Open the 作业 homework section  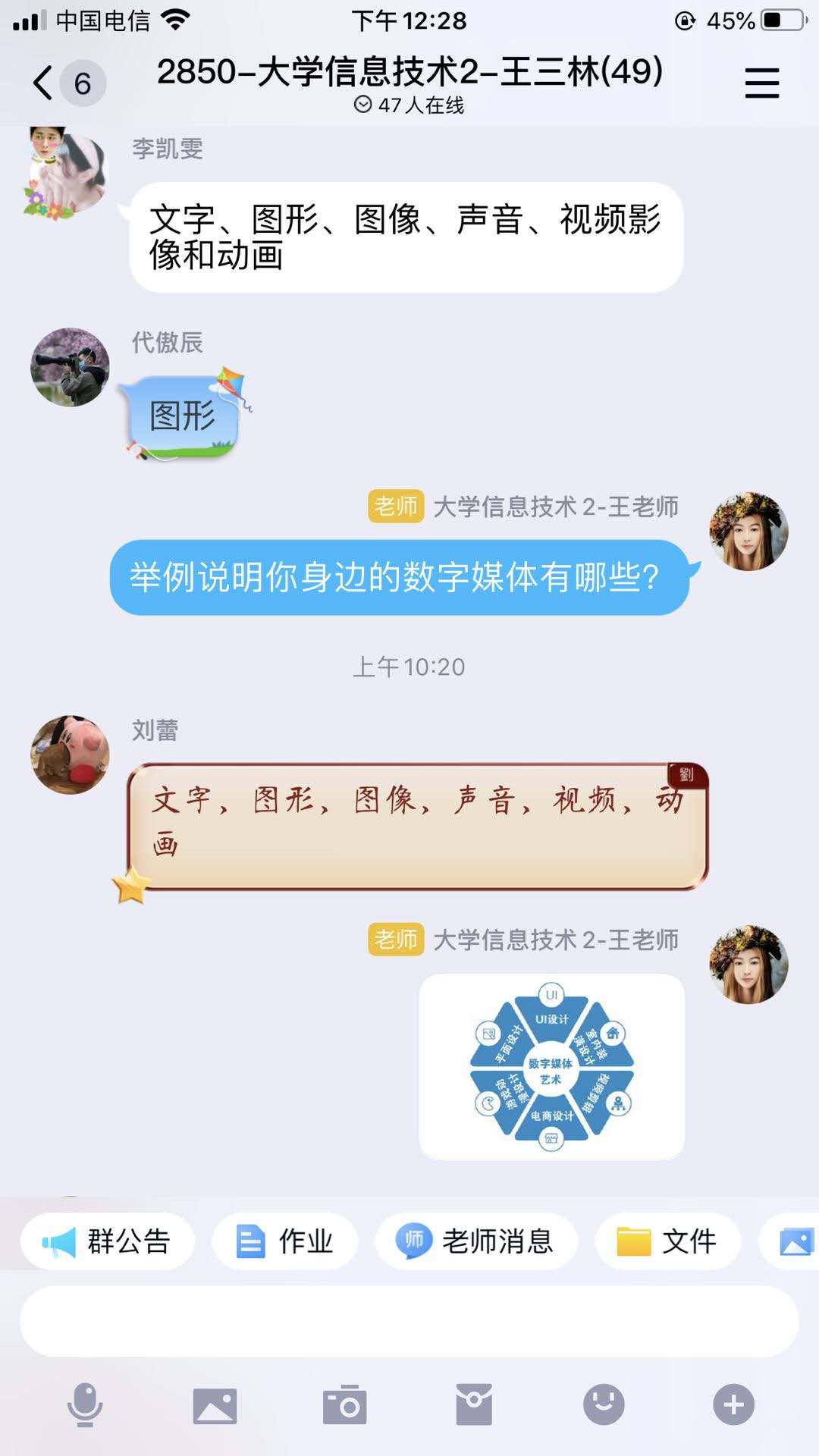pos(285,1241)
